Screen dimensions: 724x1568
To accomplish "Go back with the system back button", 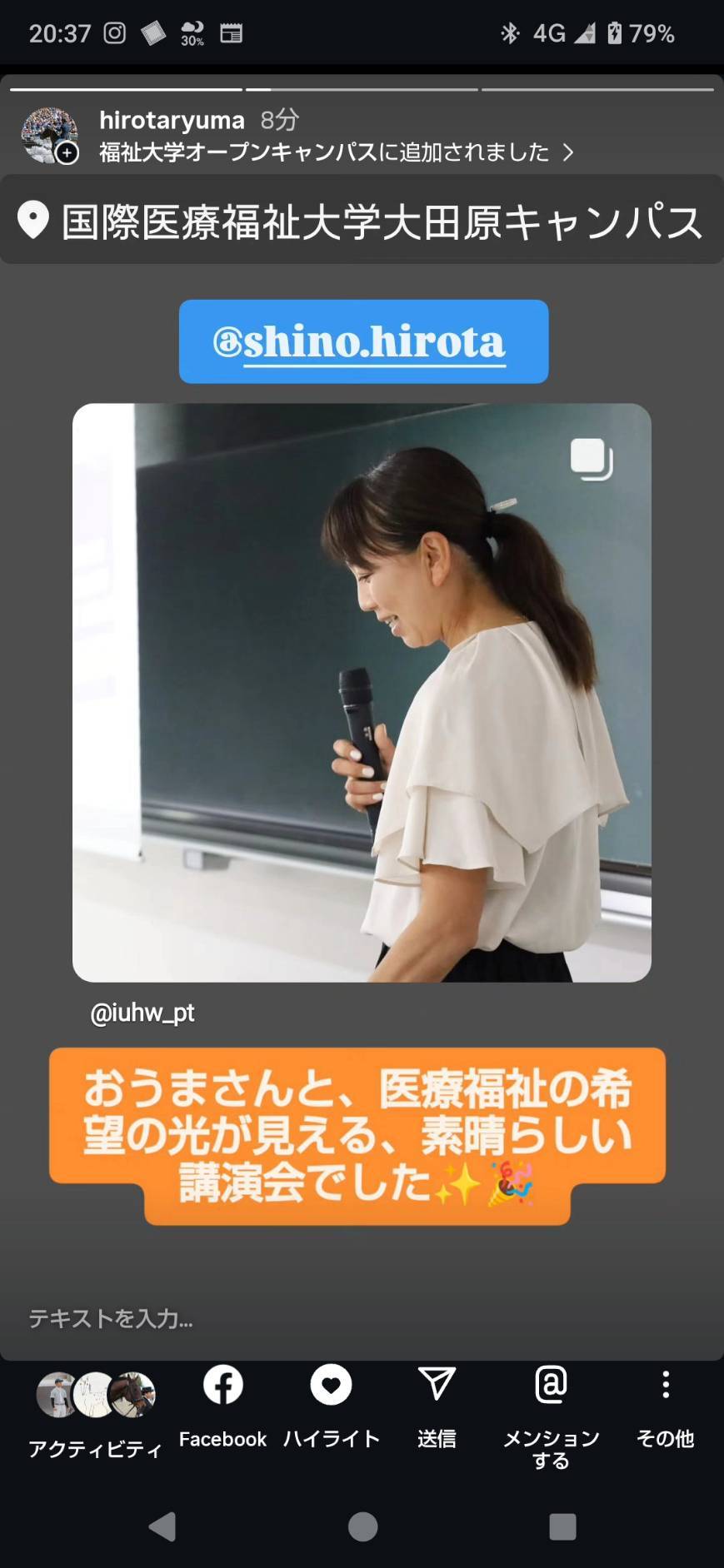I will coord(162,1526).
